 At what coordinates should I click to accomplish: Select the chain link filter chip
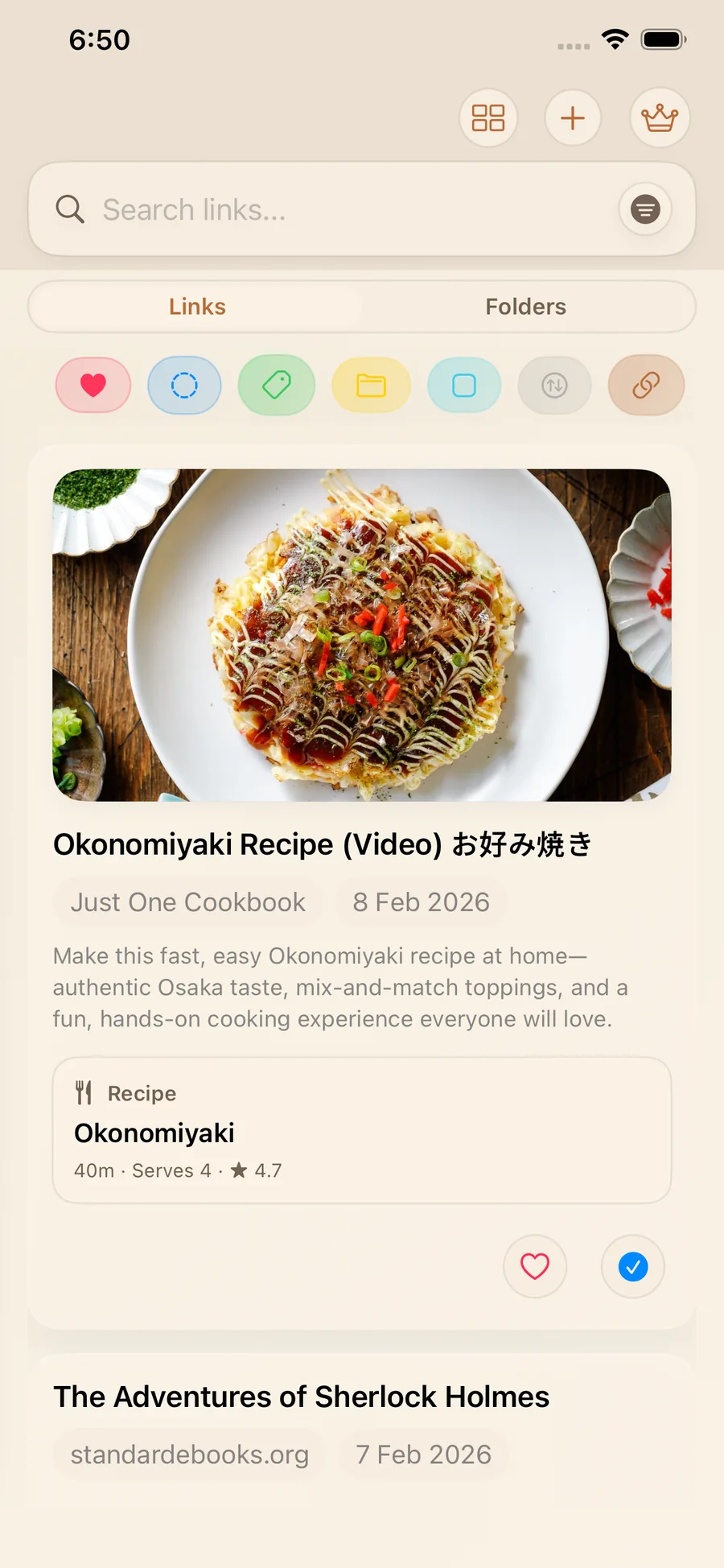[x=646, y=386]
